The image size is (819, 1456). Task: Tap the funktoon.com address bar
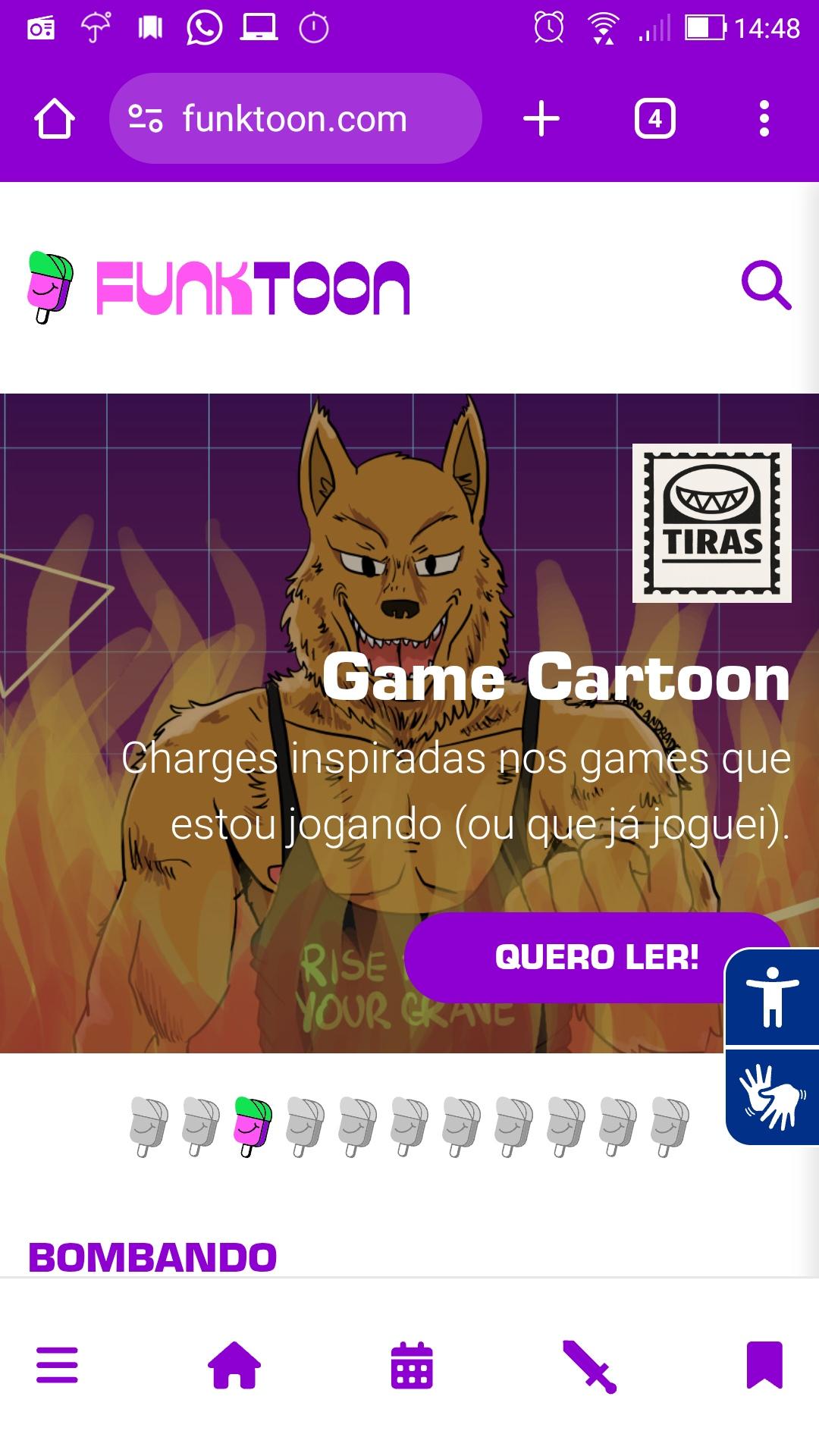click(295, 119)
